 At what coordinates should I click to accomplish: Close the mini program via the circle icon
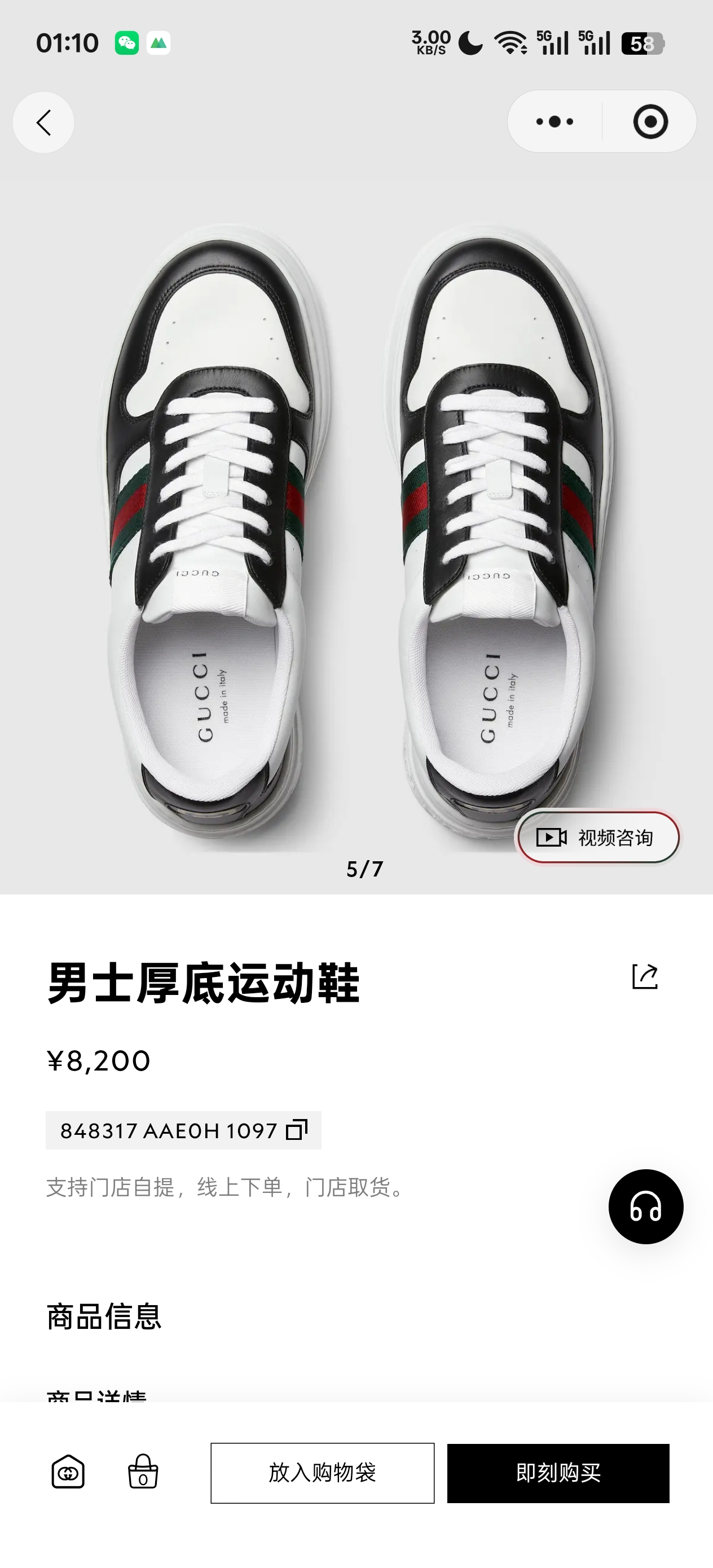pos(649,122)
